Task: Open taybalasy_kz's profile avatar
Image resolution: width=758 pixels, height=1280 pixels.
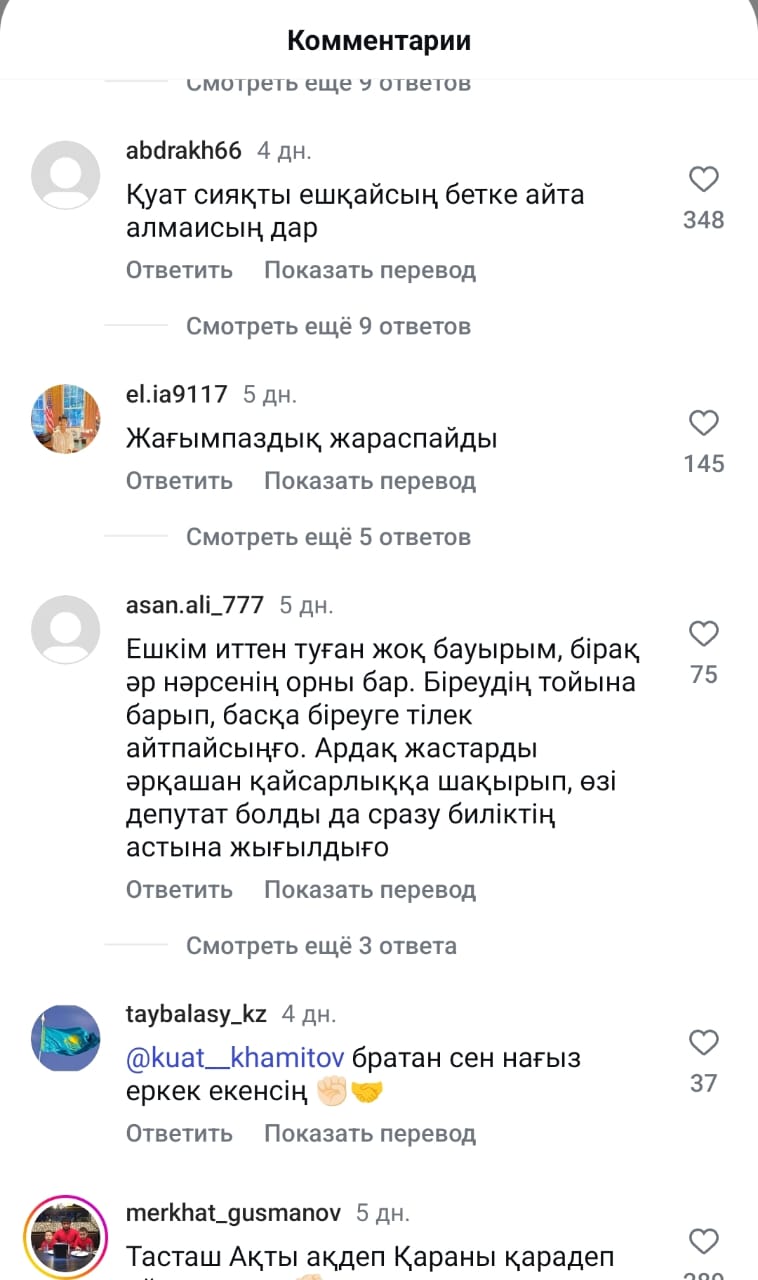Action: (66, 1038)
